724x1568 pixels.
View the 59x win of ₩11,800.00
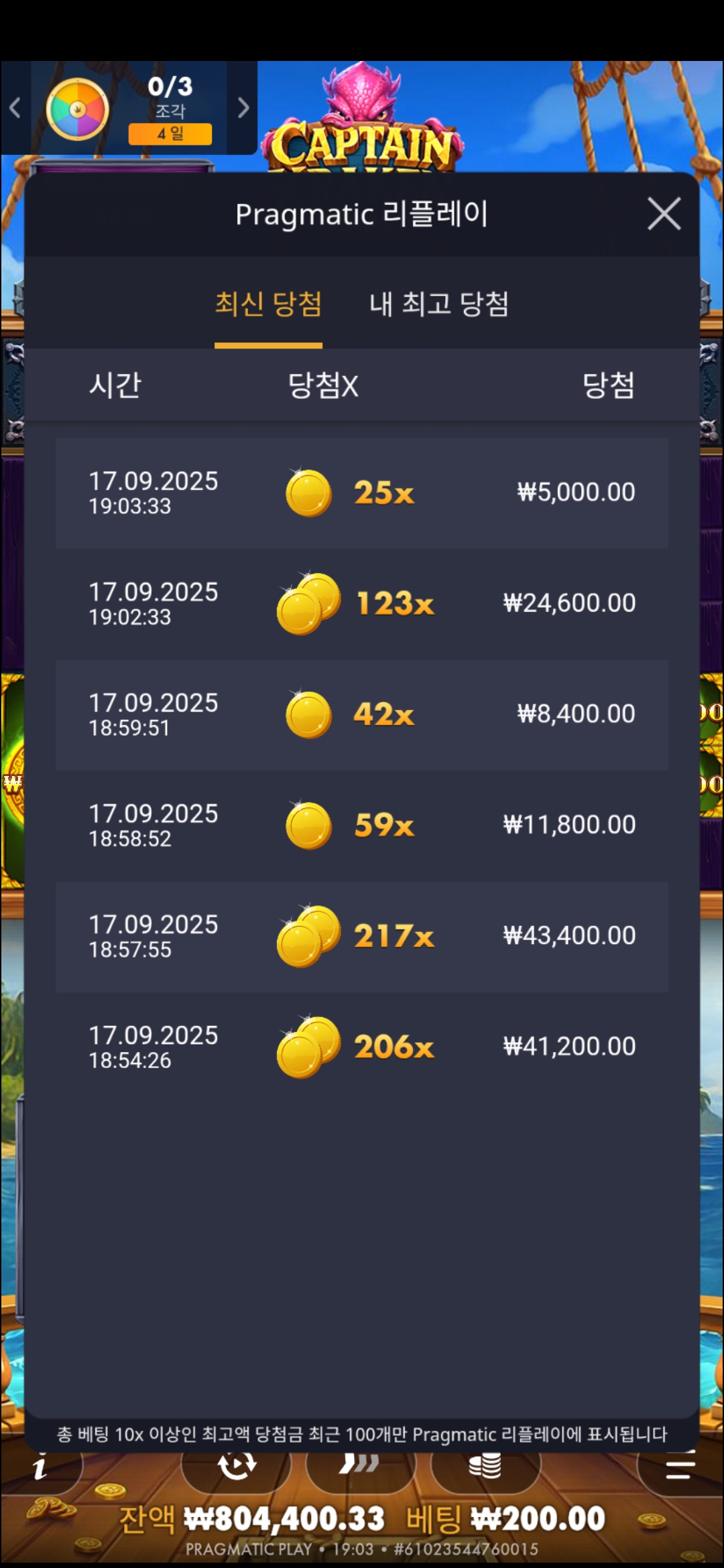[361, 825]
